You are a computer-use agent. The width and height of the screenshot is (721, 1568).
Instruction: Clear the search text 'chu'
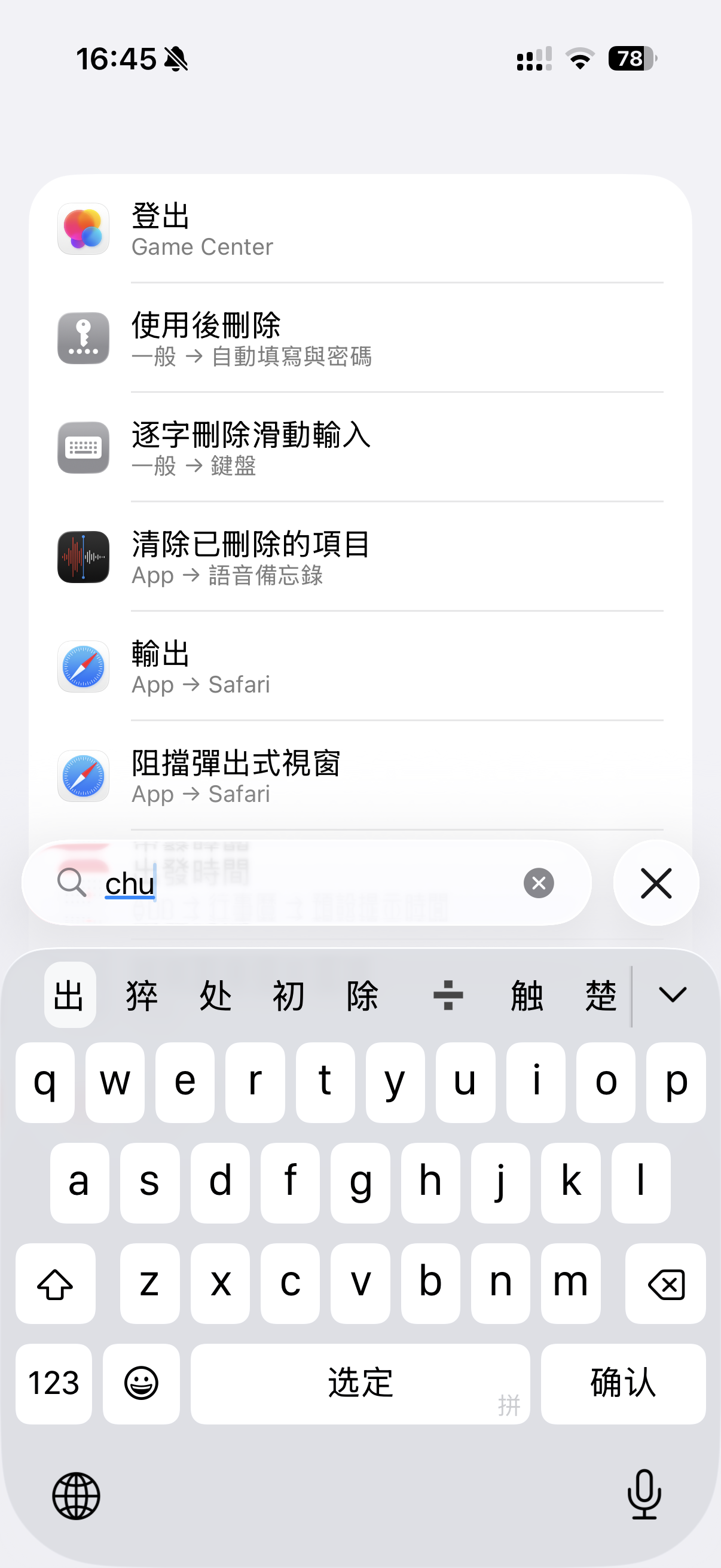[x=539, y=883]
